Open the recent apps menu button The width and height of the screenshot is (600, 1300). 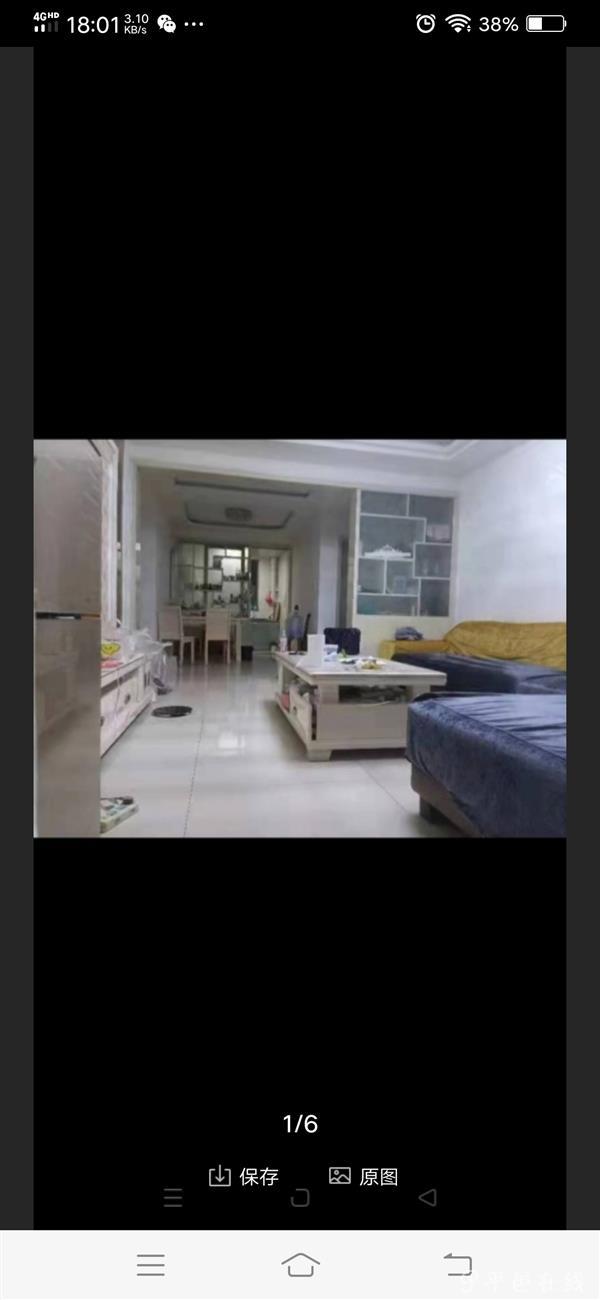click(x=151, y=1264)
